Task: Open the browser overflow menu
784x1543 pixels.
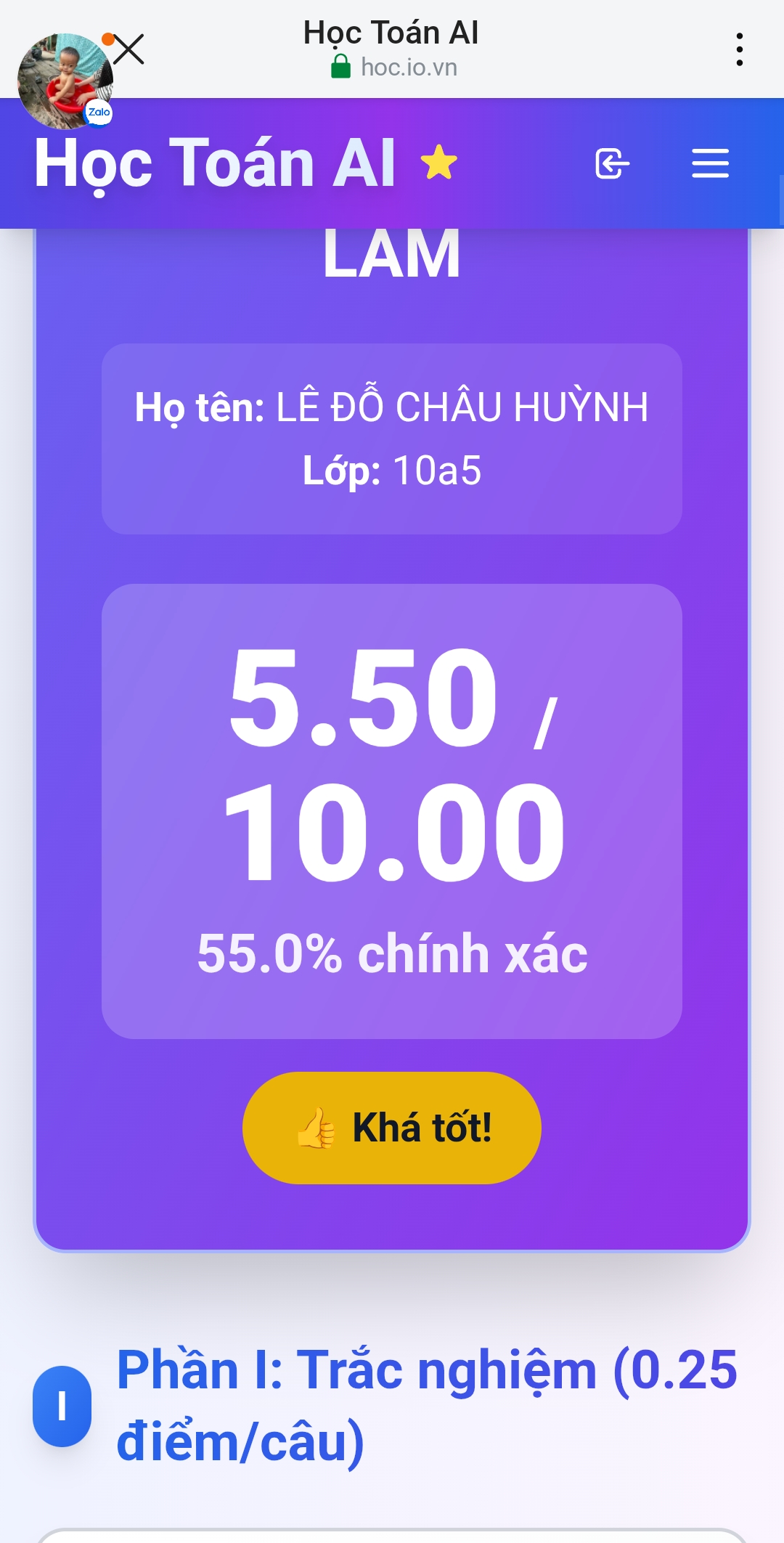Action: click(x=739, y=49)
